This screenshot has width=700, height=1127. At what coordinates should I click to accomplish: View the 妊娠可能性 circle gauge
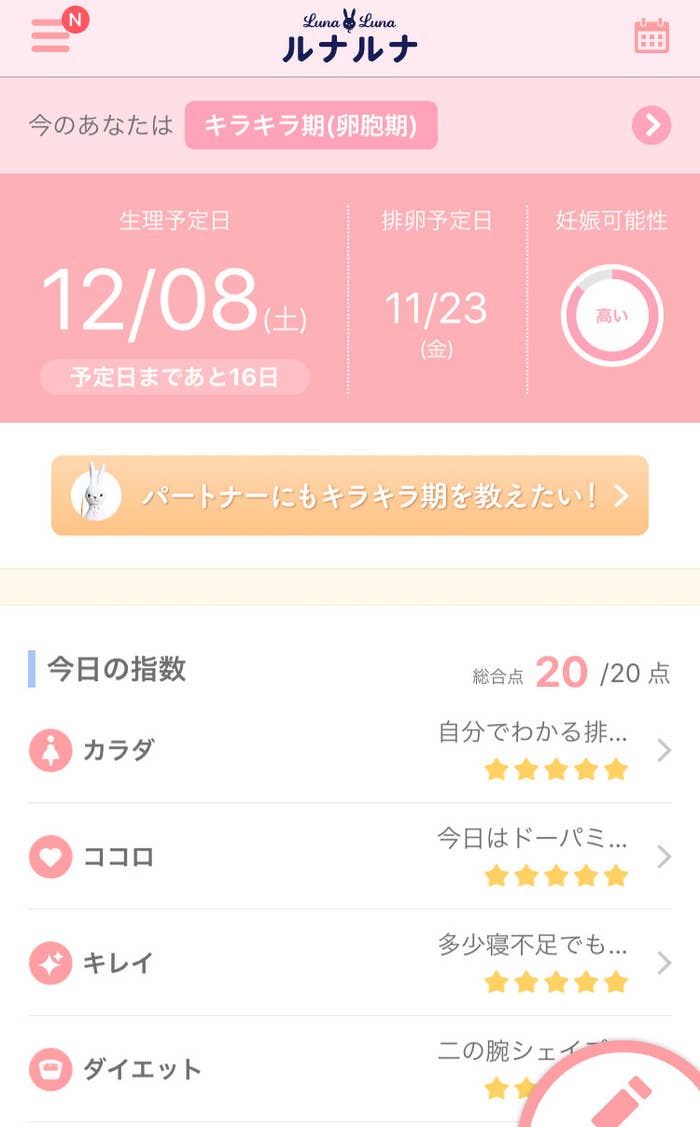pos(612,315)
